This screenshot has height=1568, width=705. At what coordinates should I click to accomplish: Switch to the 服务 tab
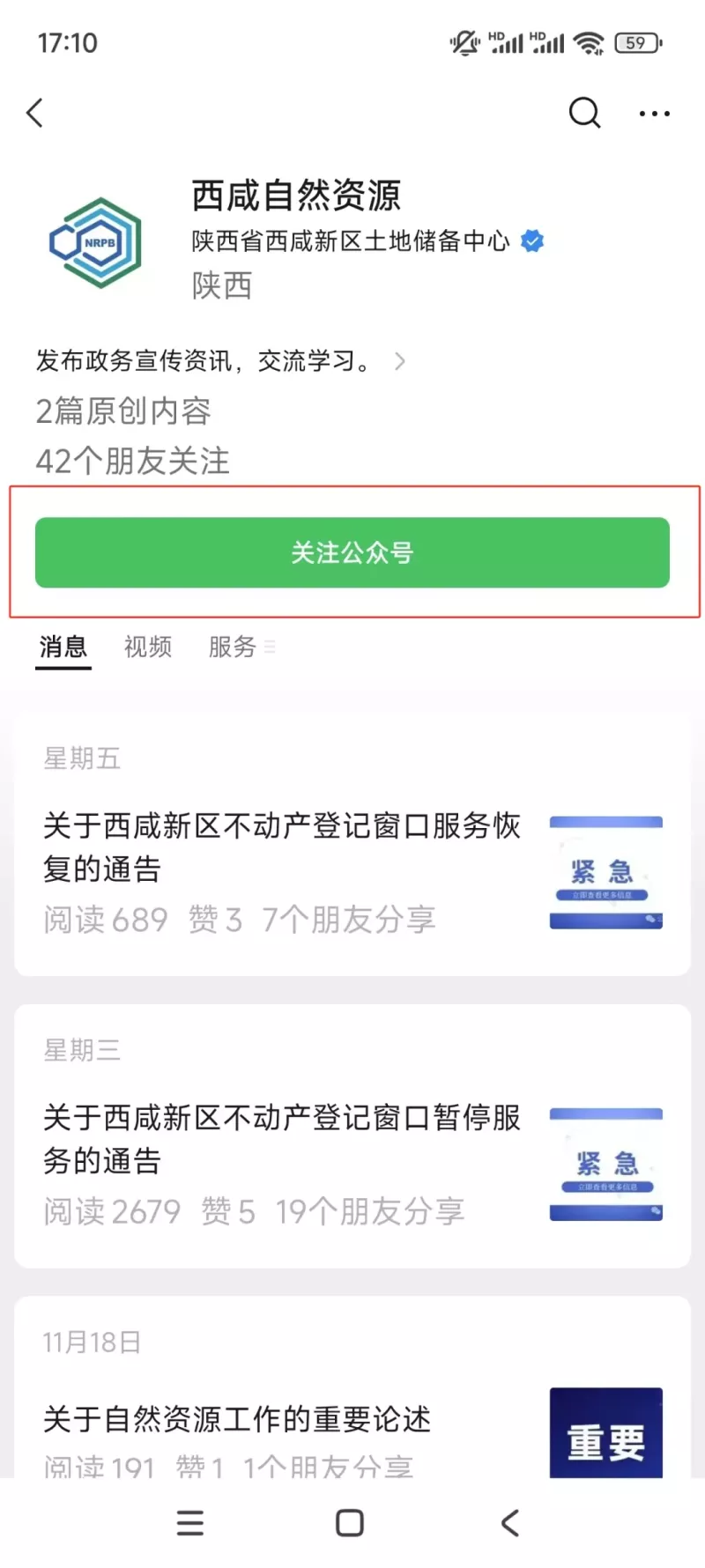(231, 647)
